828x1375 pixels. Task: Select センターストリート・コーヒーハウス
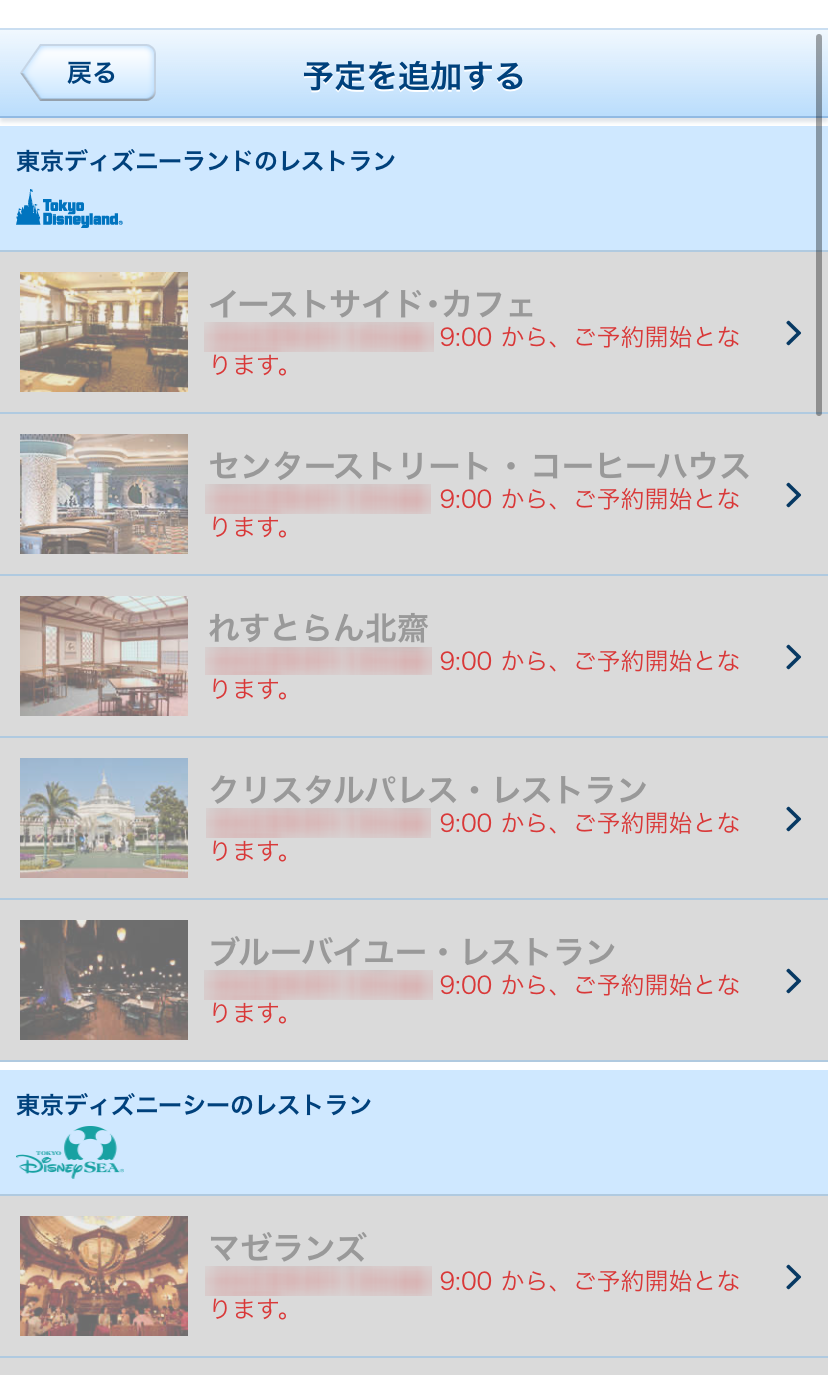(x=413, y=494)
